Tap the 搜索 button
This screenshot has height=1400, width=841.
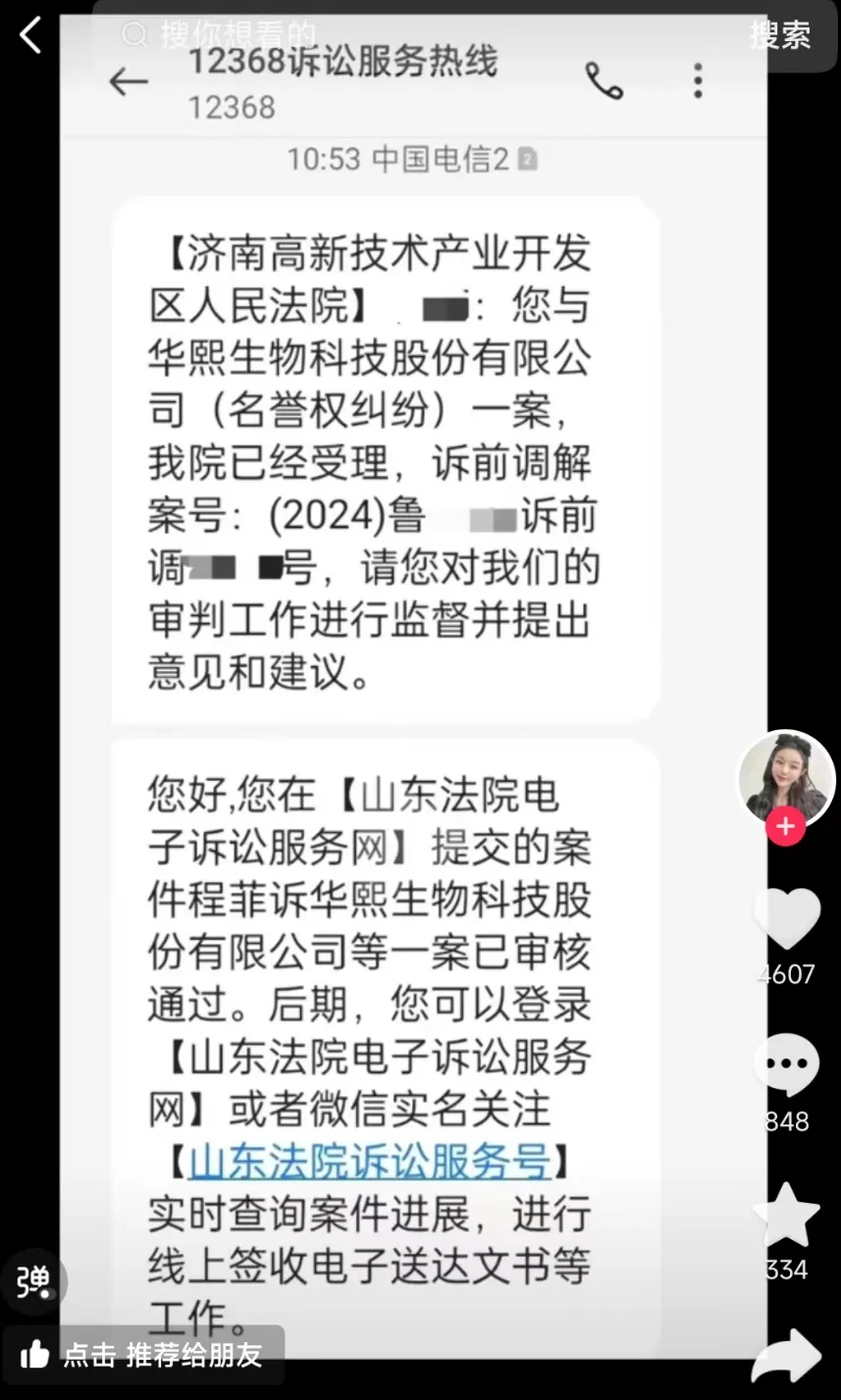click(x=781, y=35)
